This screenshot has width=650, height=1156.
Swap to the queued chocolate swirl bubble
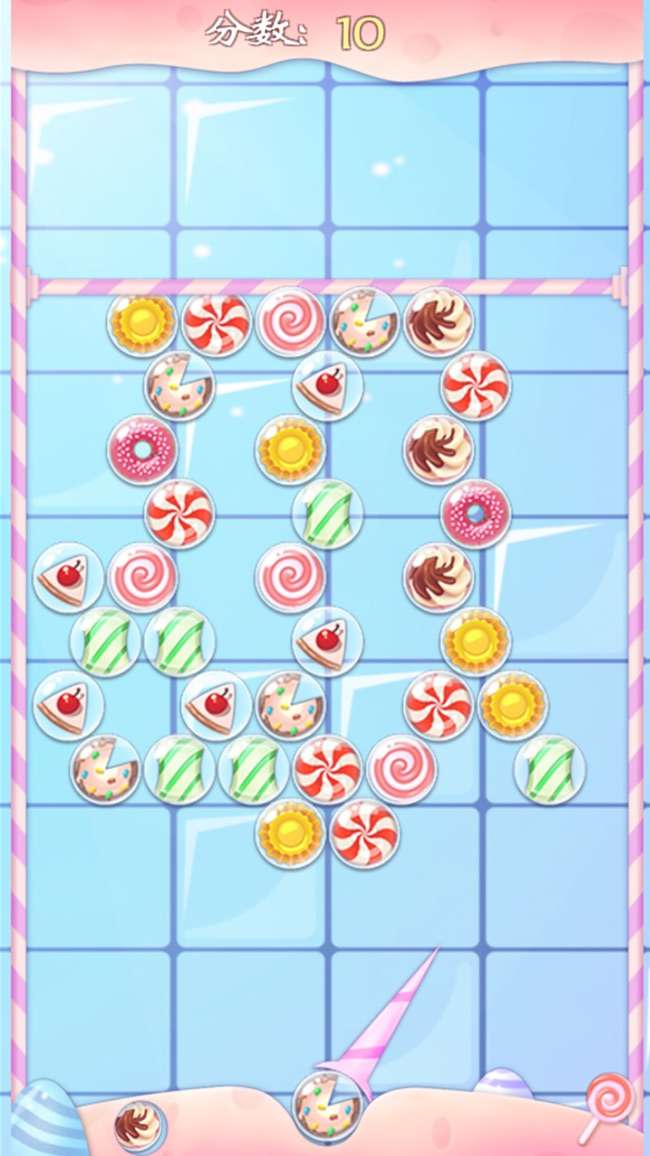point(138,1124)
